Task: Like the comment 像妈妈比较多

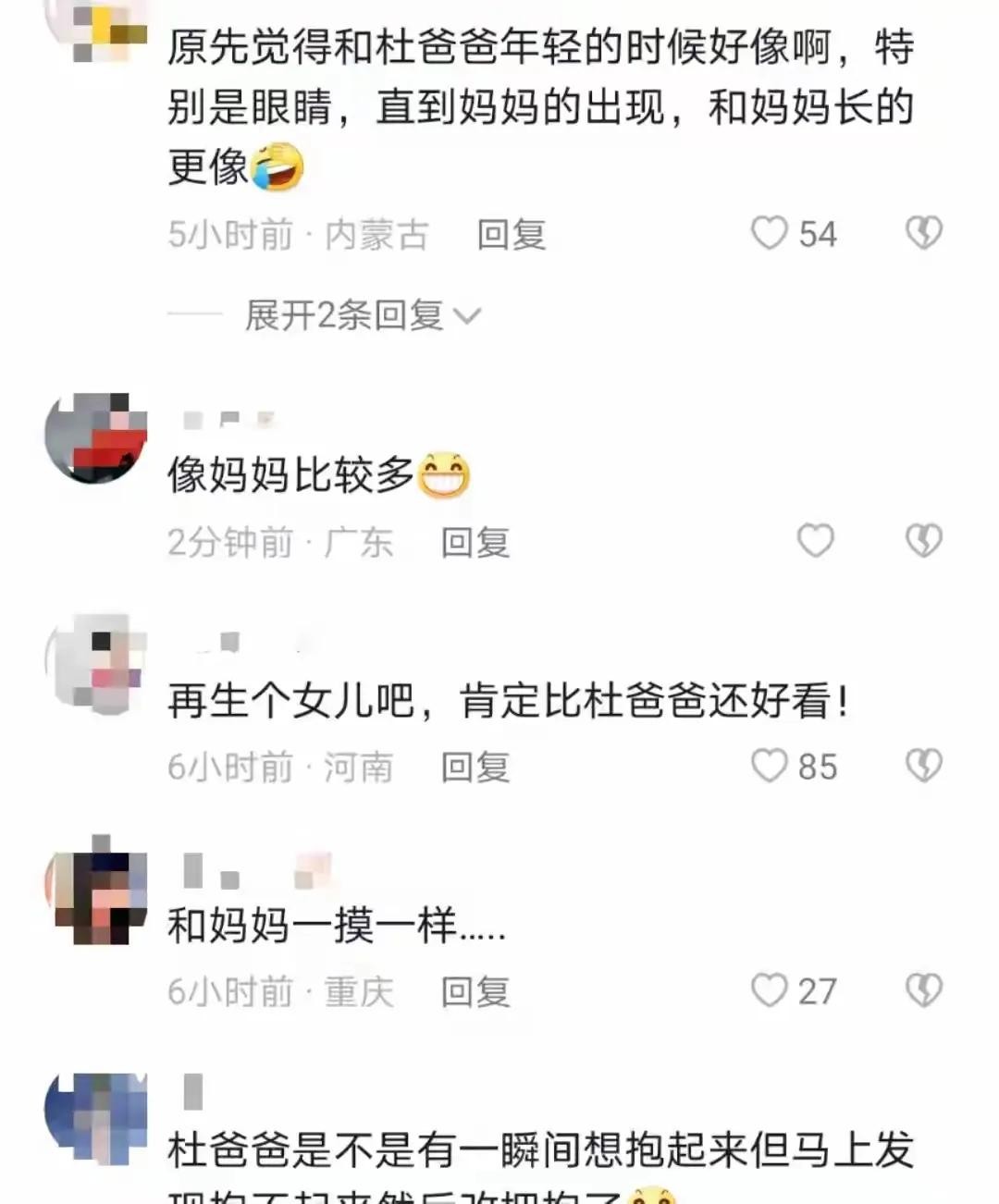Action: pyautogui.click(x=815, y=541)
